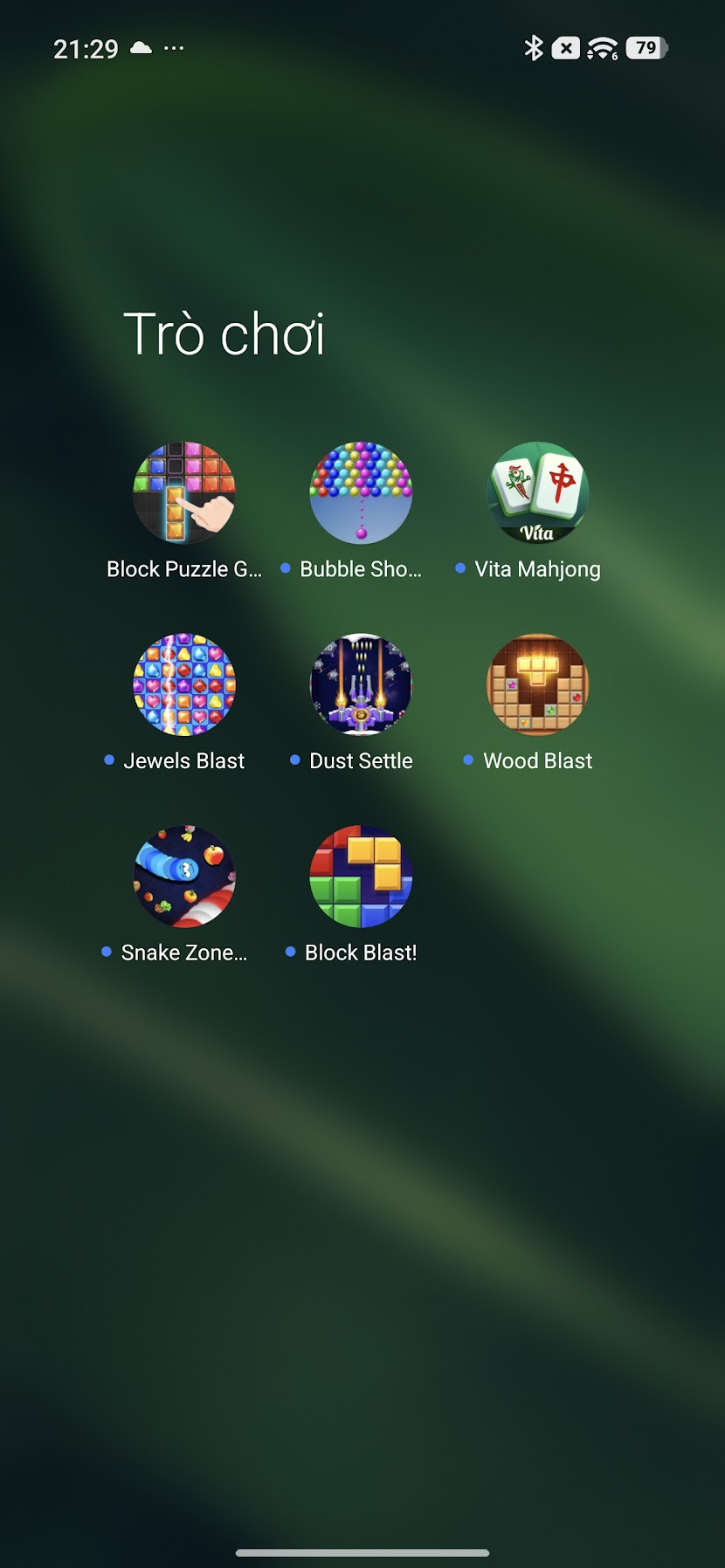Launch Block Blast! app
This screenshot has height=1568, width=725.
(361, 877)
